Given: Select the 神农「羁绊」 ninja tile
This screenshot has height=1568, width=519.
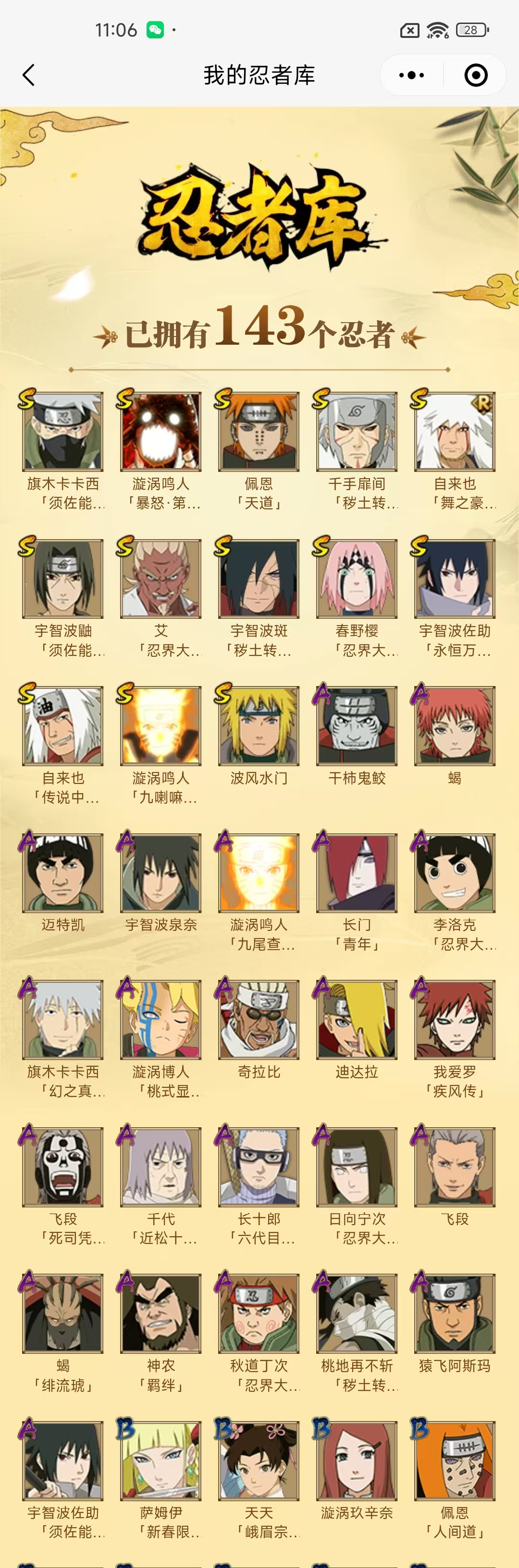Looking at the screenshot, I should pyautogui.click(x=161, y=1314).
